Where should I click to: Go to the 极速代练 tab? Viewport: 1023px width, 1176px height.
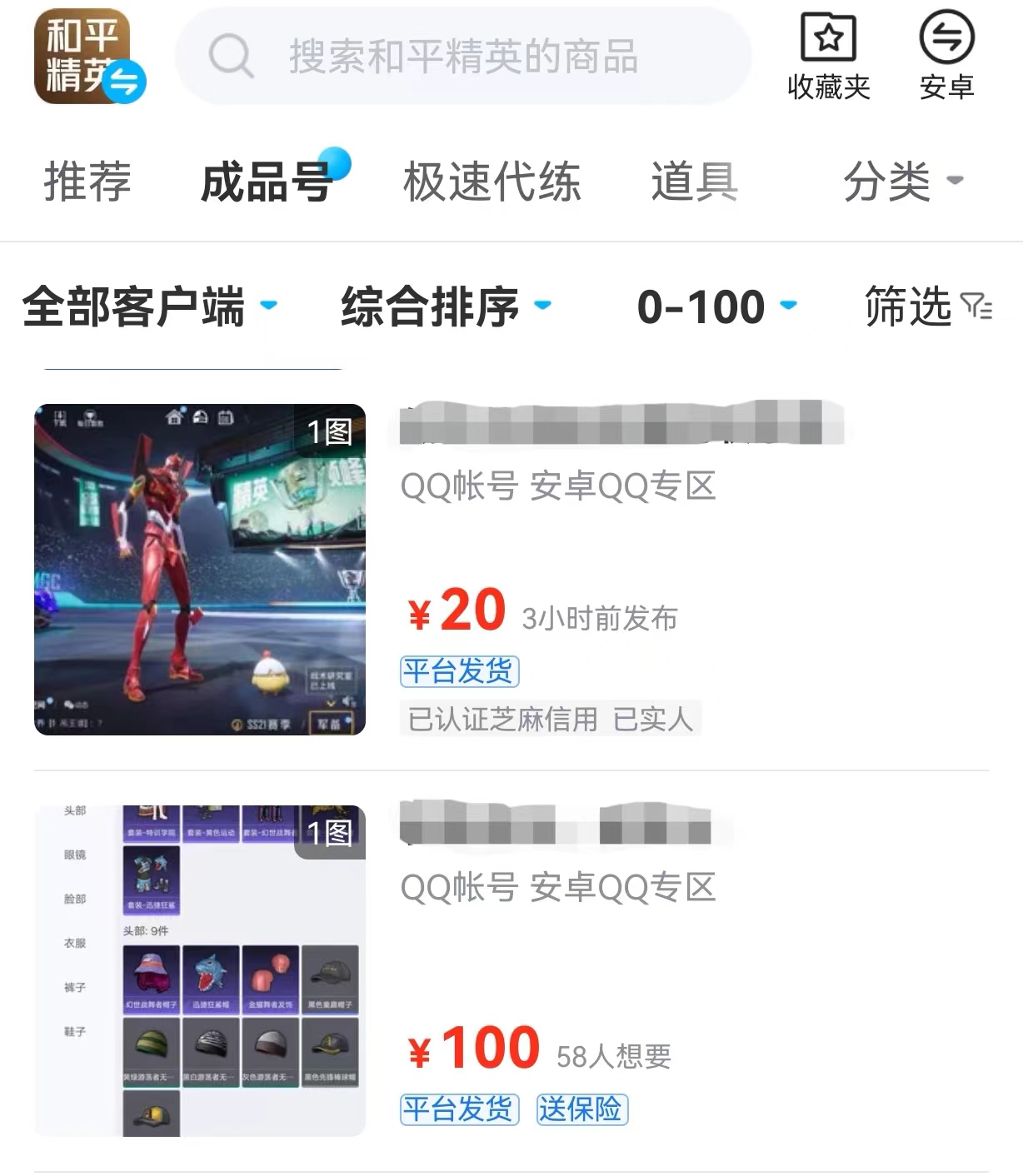pos(492,182)
